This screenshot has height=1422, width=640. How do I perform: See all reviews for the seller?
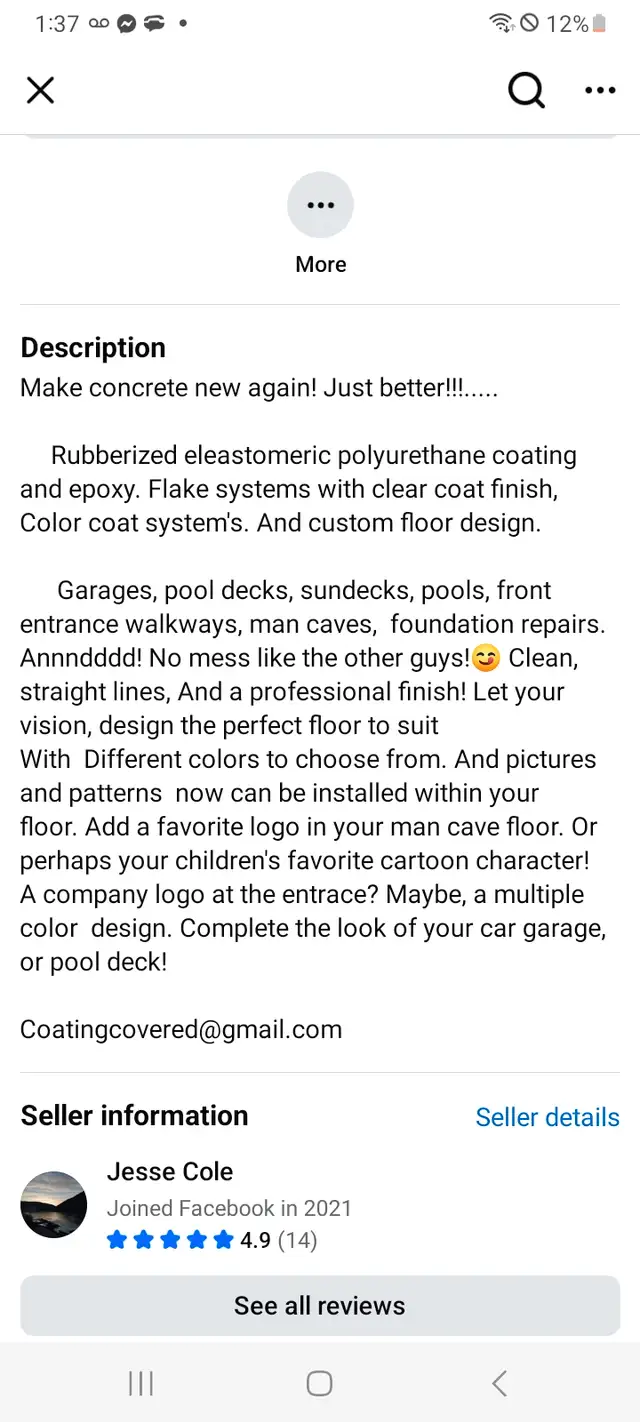pos(320,1305)
